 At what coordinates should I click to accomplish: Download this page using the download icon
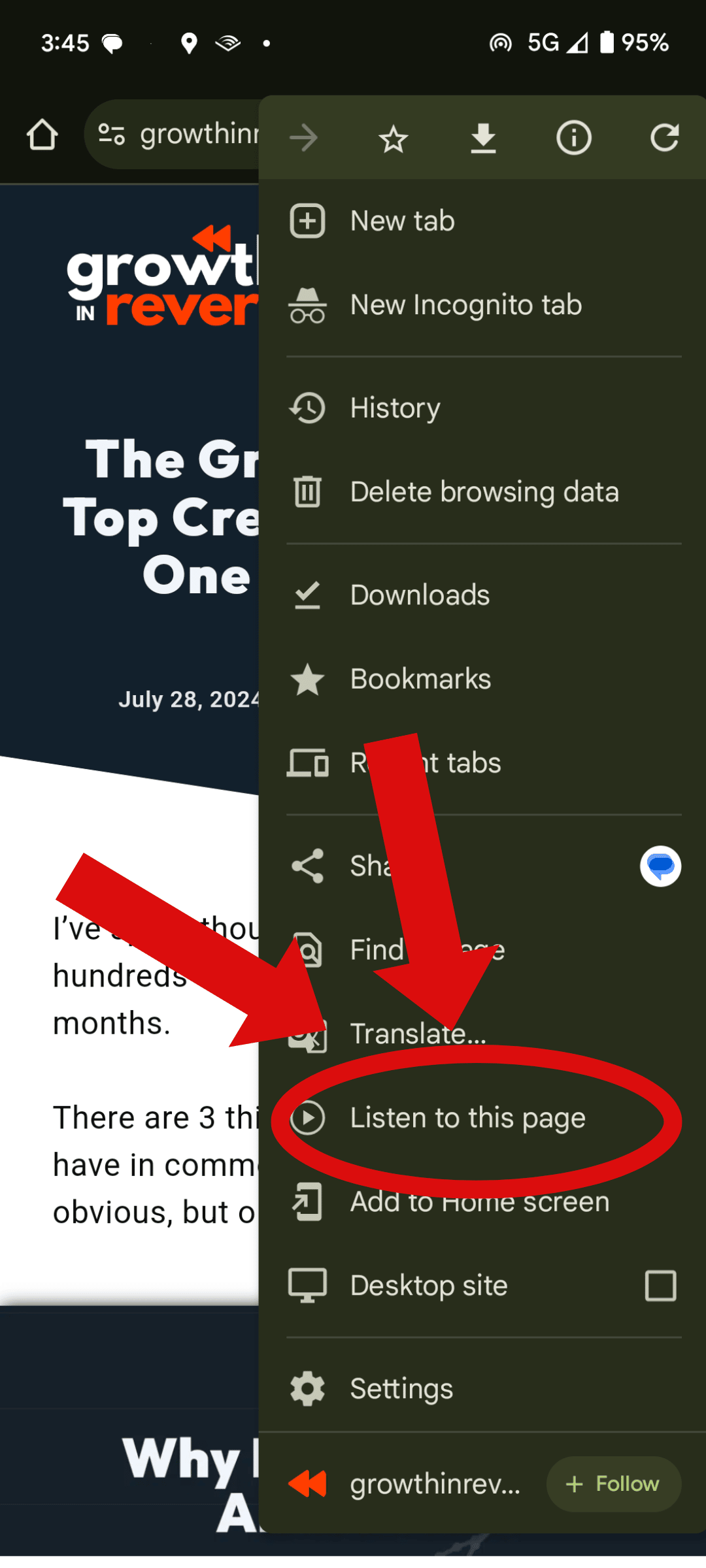[483, 139]
